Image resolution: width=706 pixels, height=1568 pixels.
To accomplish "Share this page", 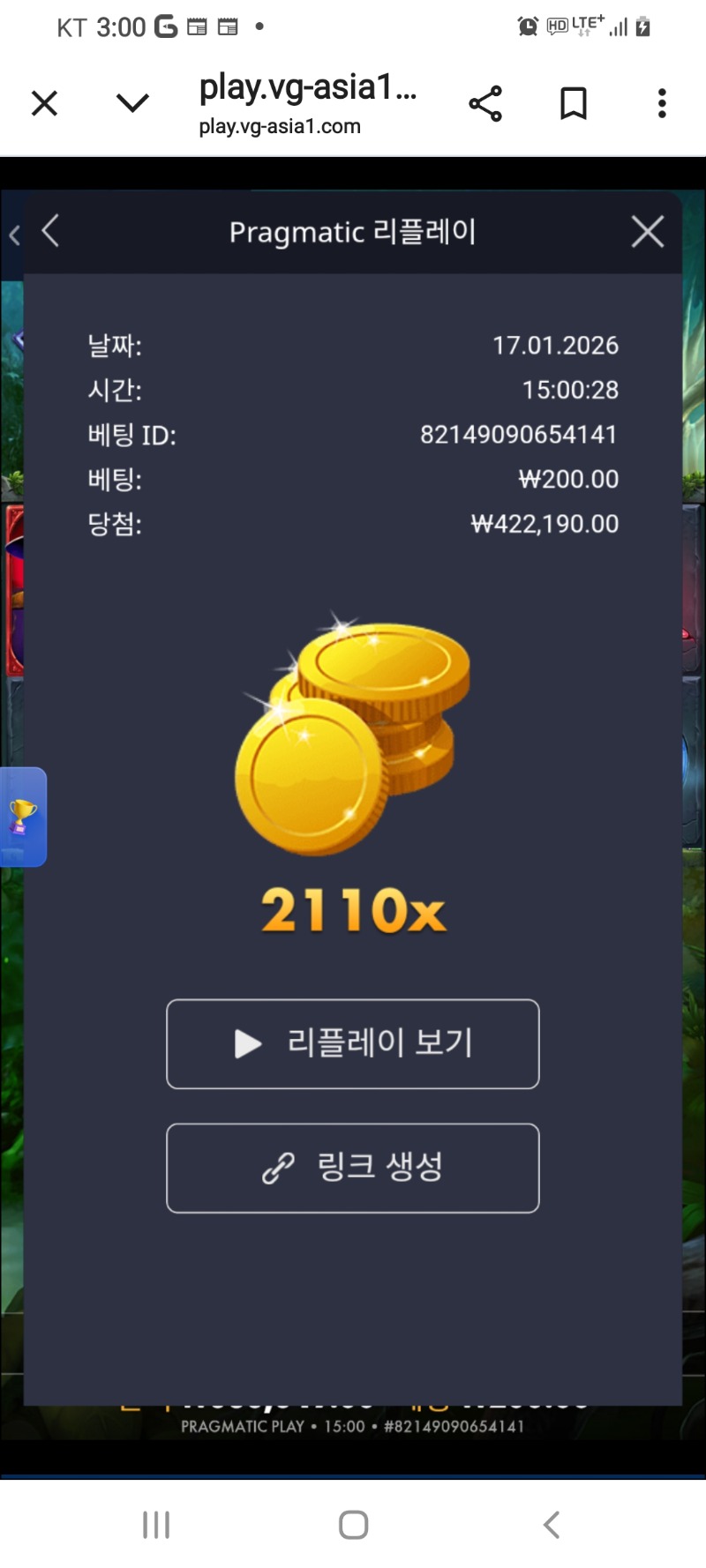I will pyautogui.click(x=485, y=103).
